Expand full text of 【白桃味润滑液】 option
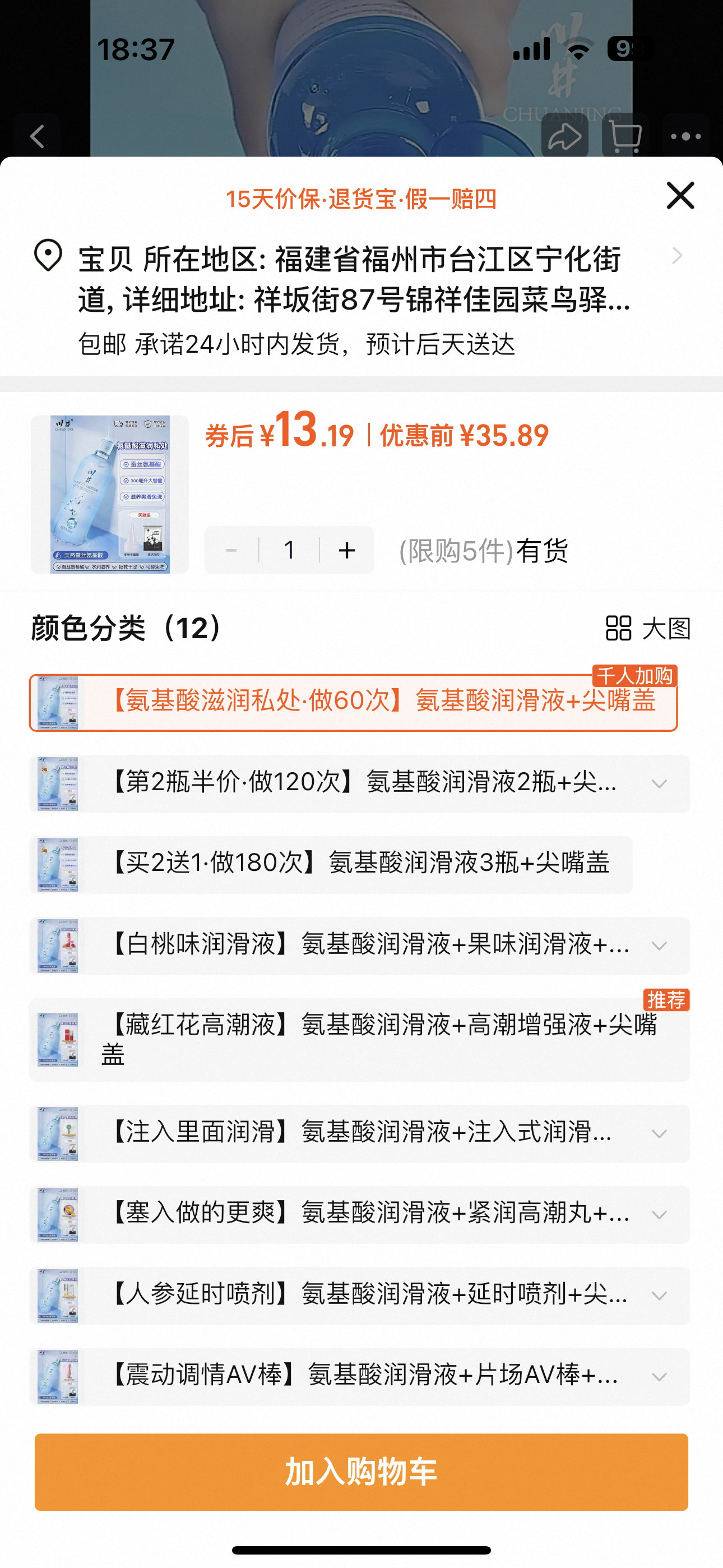The height and width of the screenshot is (1568, 723). (659, 946)
